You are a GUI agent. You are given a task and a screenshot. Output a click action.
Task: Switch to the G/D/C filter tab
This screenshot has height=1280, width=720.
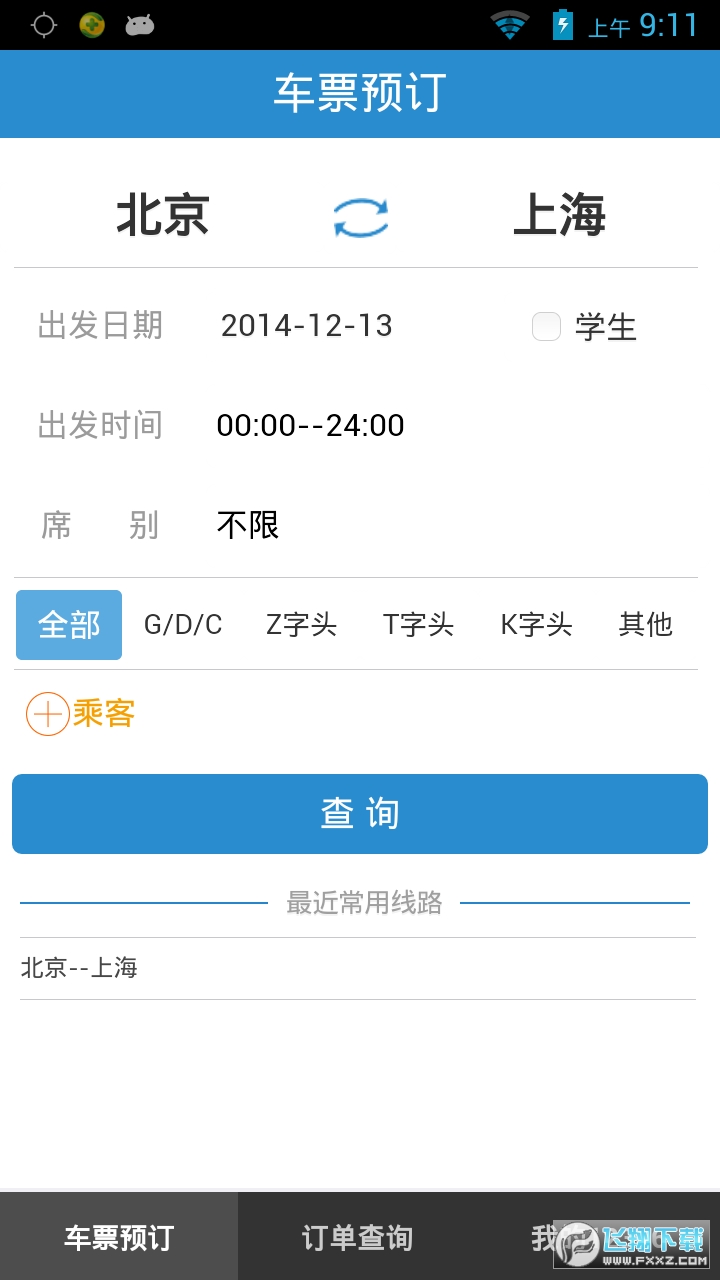[184, 624]
